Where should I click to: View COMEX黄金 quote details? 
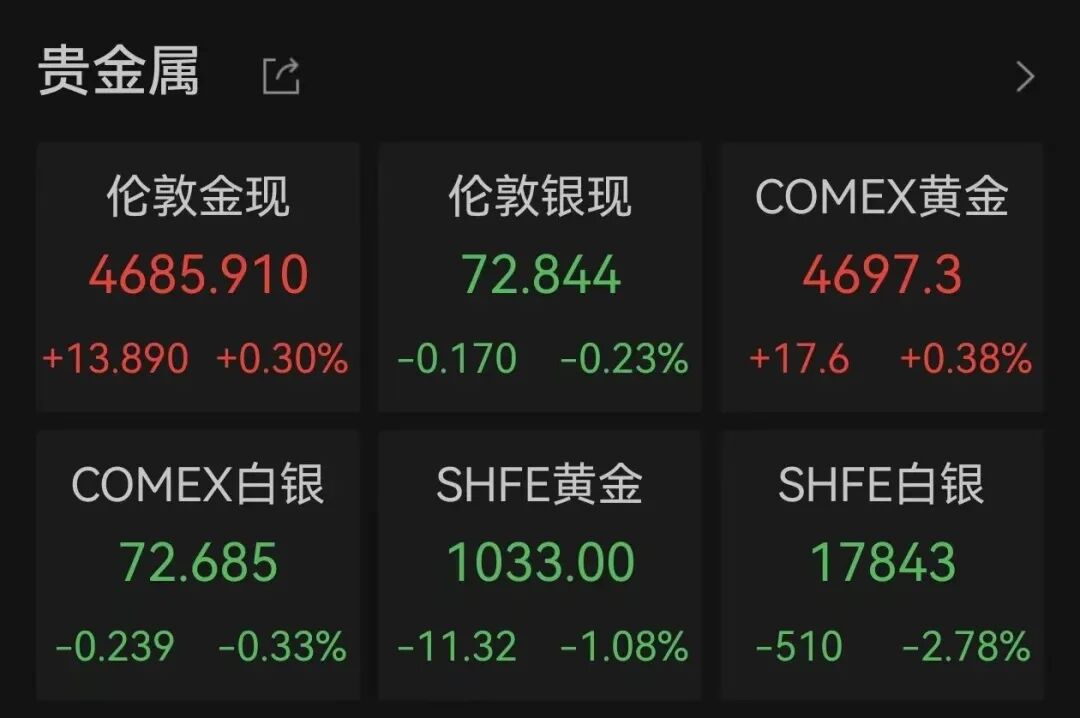pyautogui.click(x=882, y=277)
